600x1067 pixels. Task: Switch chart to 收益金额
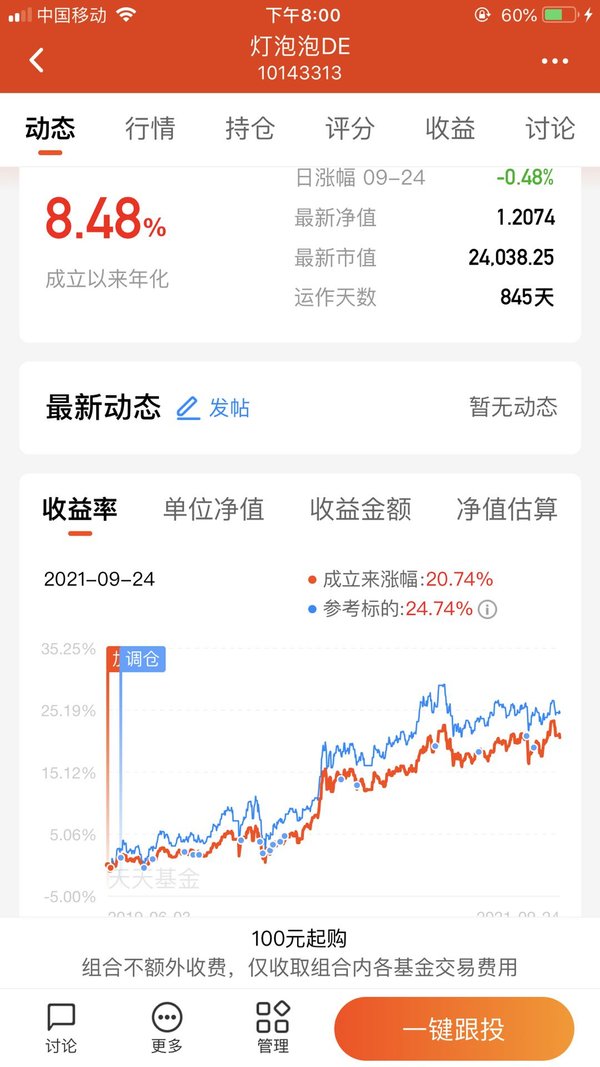coord(361,509)
